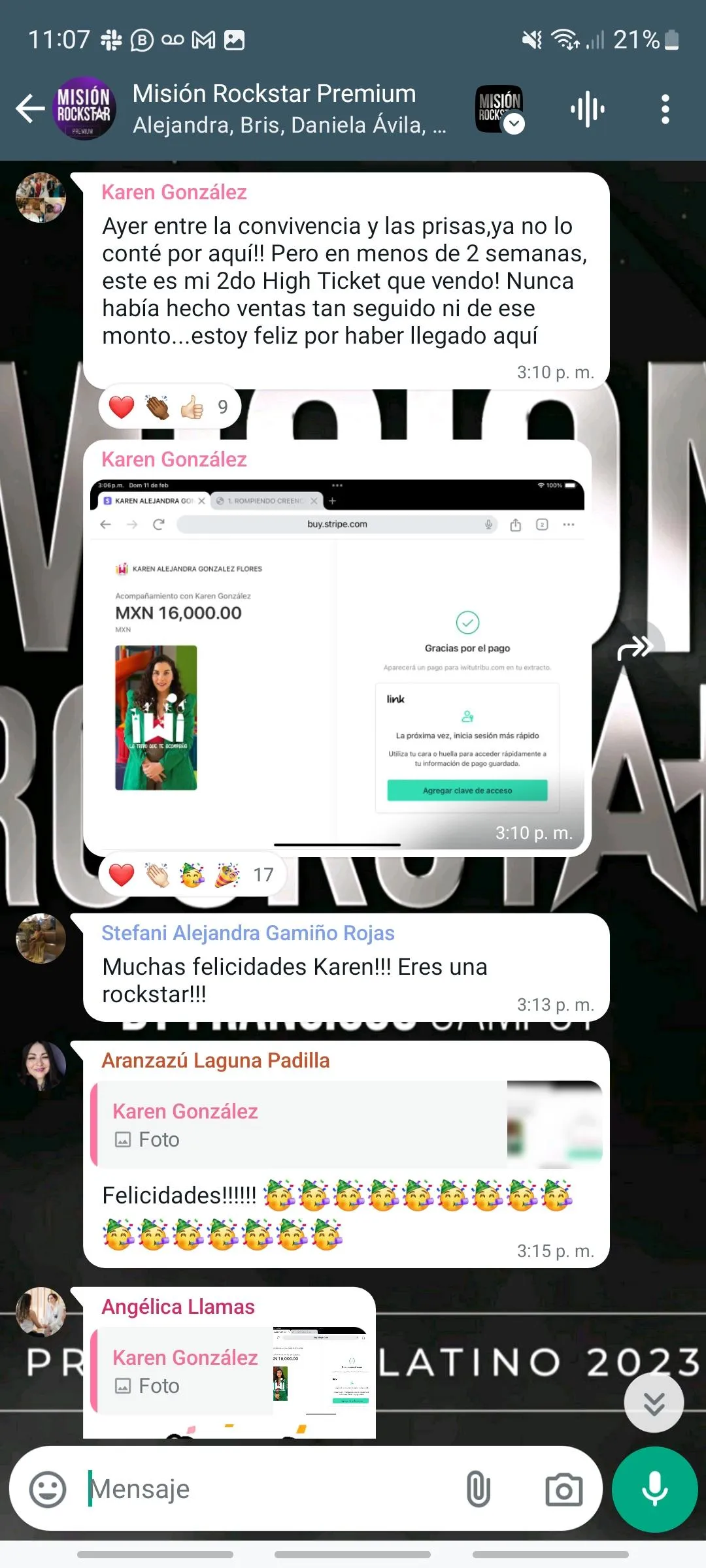View Stefani Alejandra Gamiño Rojas's profile picture

click(41, 938)
